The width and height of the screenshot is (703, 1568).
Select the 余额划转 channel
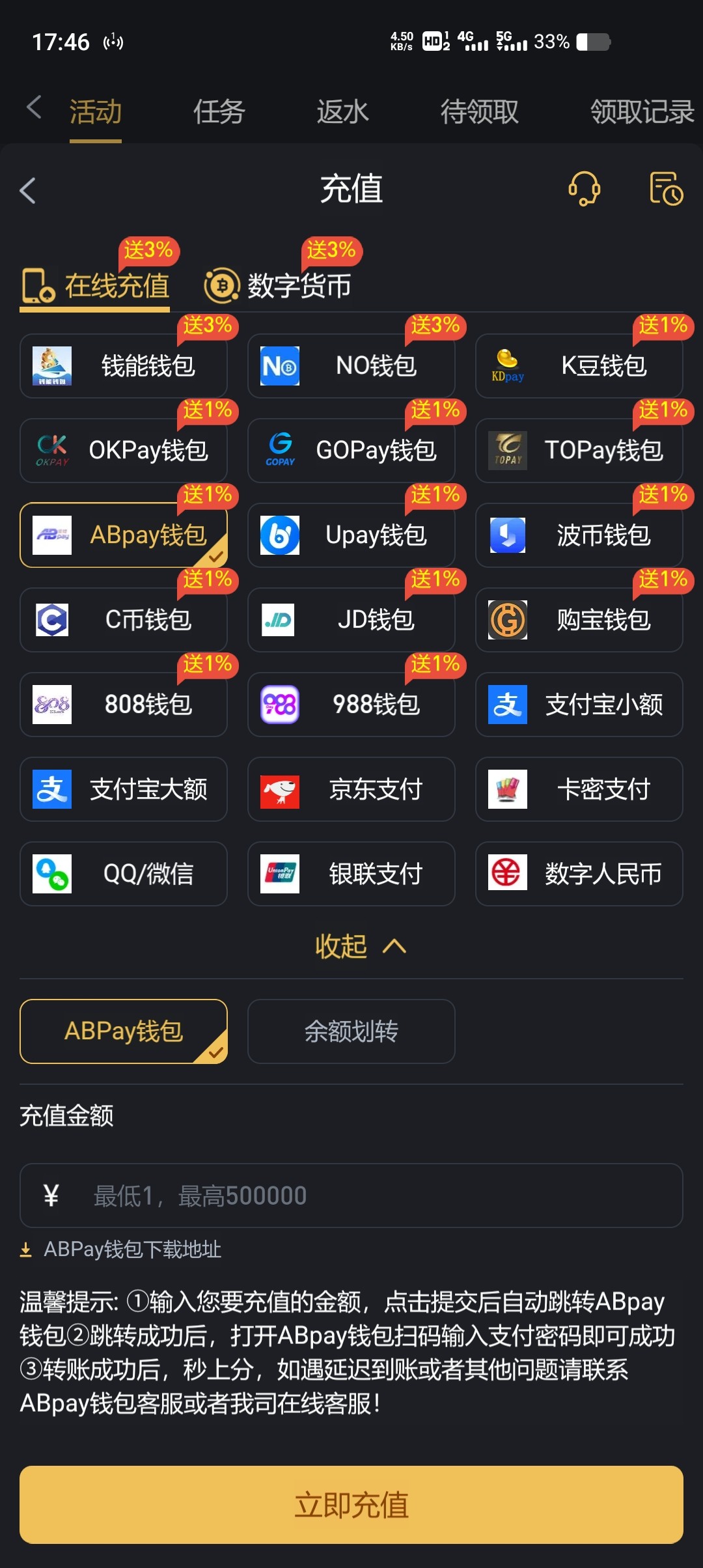[x=351, y=1031]
